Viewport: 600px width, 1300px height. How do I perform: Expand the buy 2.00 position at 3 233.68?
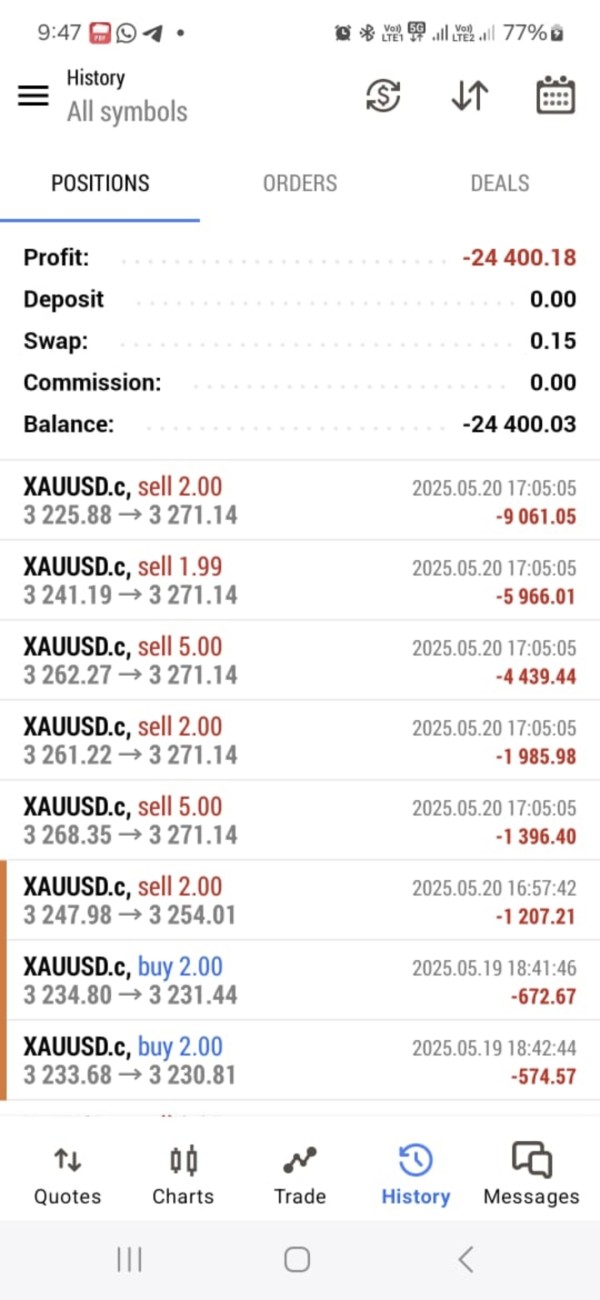(300, 1061)
